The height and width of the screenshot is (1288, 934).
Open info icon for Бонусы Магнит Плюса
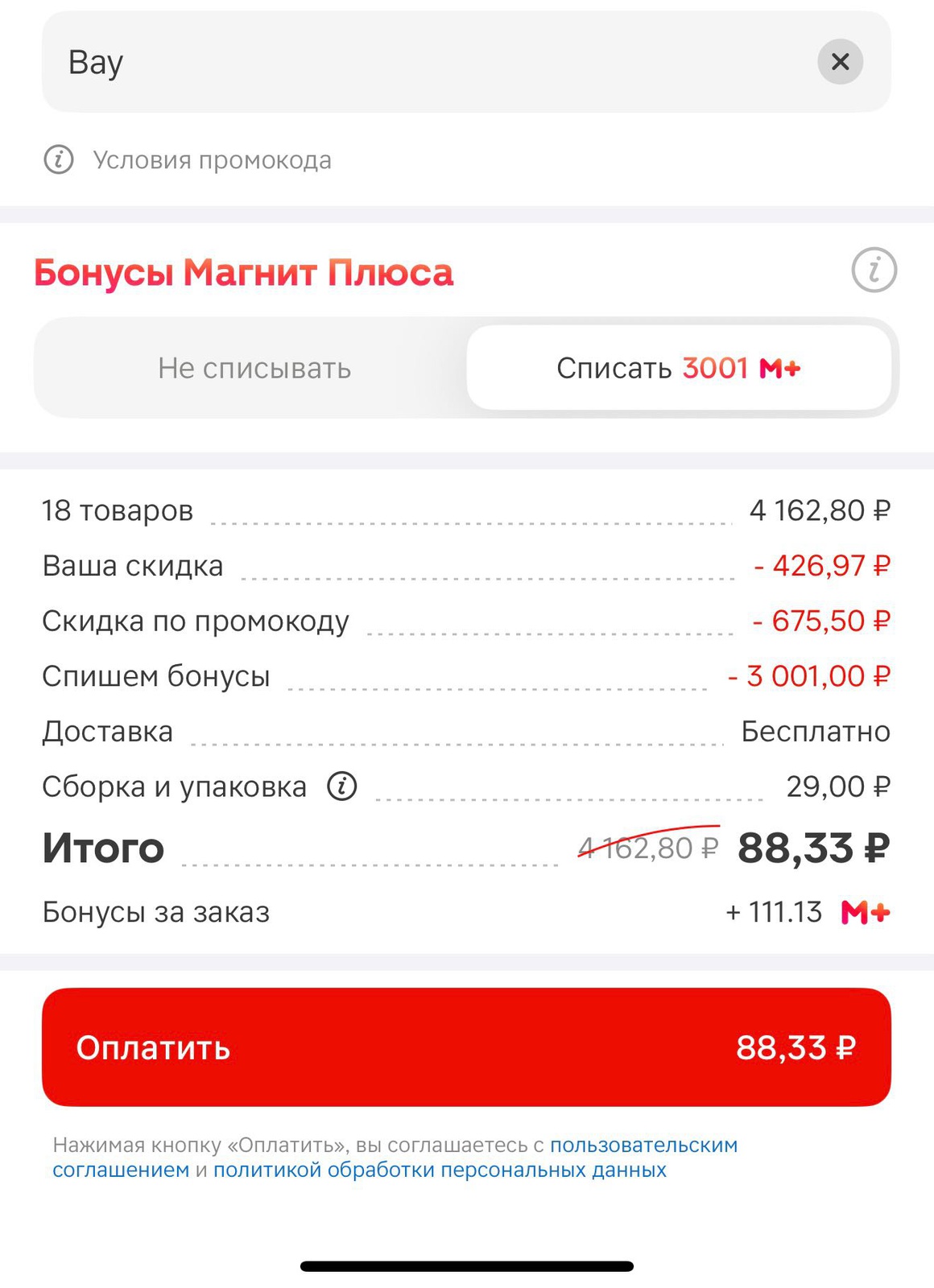pyautogui.click(x=874, y=270)
